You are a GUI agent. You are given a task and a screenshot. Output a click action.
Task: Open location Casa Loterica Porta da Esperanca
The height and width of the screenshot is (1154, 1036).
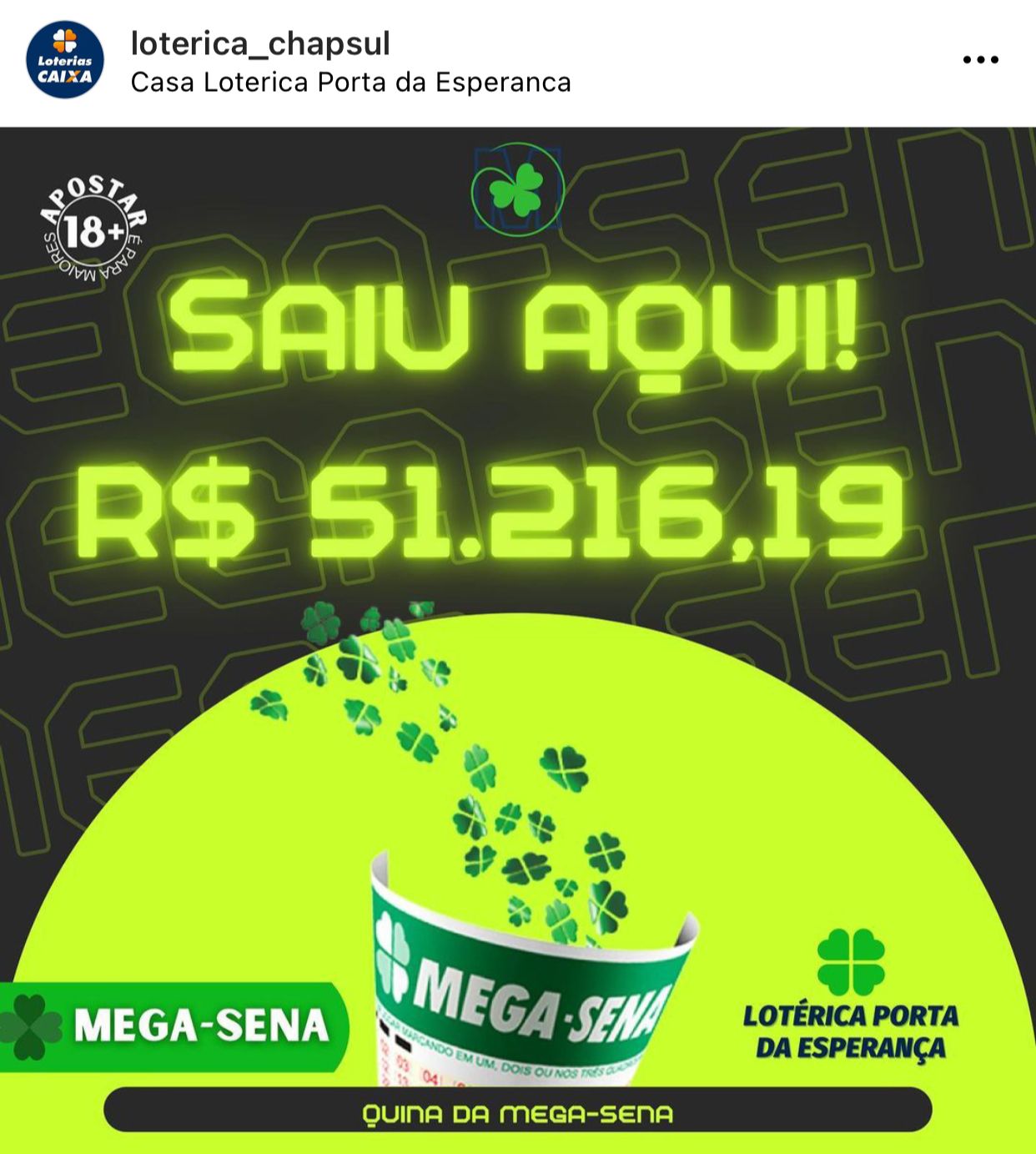tap(350, 83)
